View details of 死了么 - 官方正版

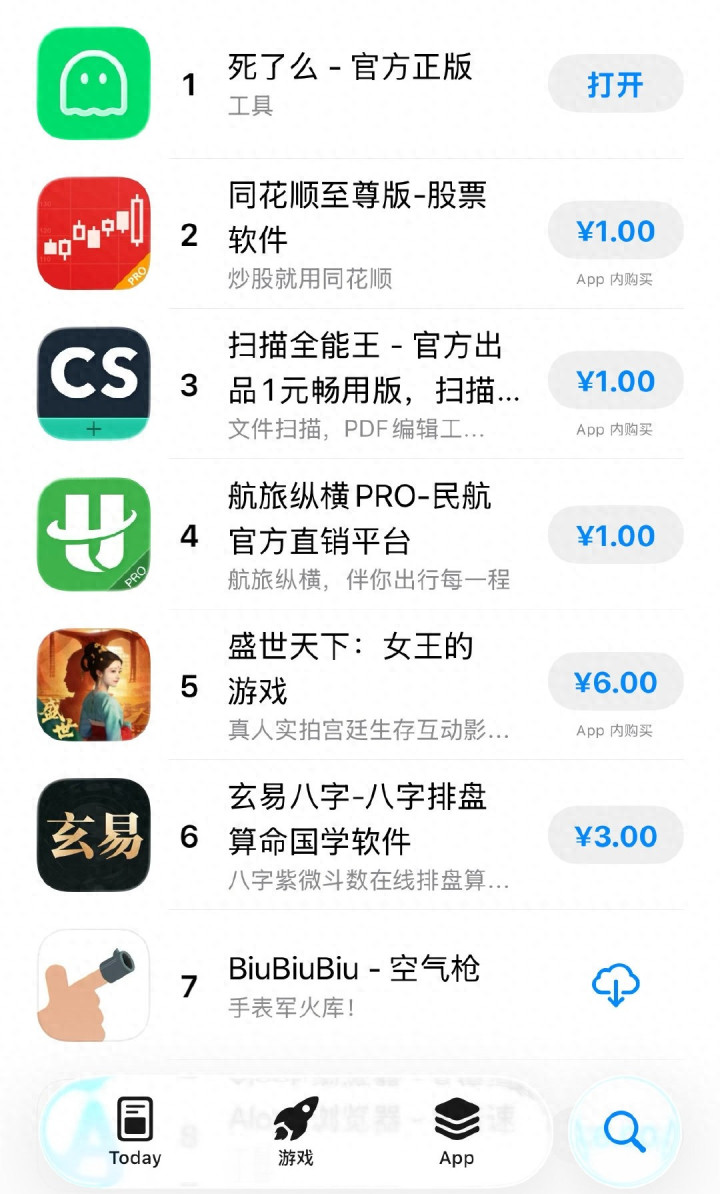point(350,68)
